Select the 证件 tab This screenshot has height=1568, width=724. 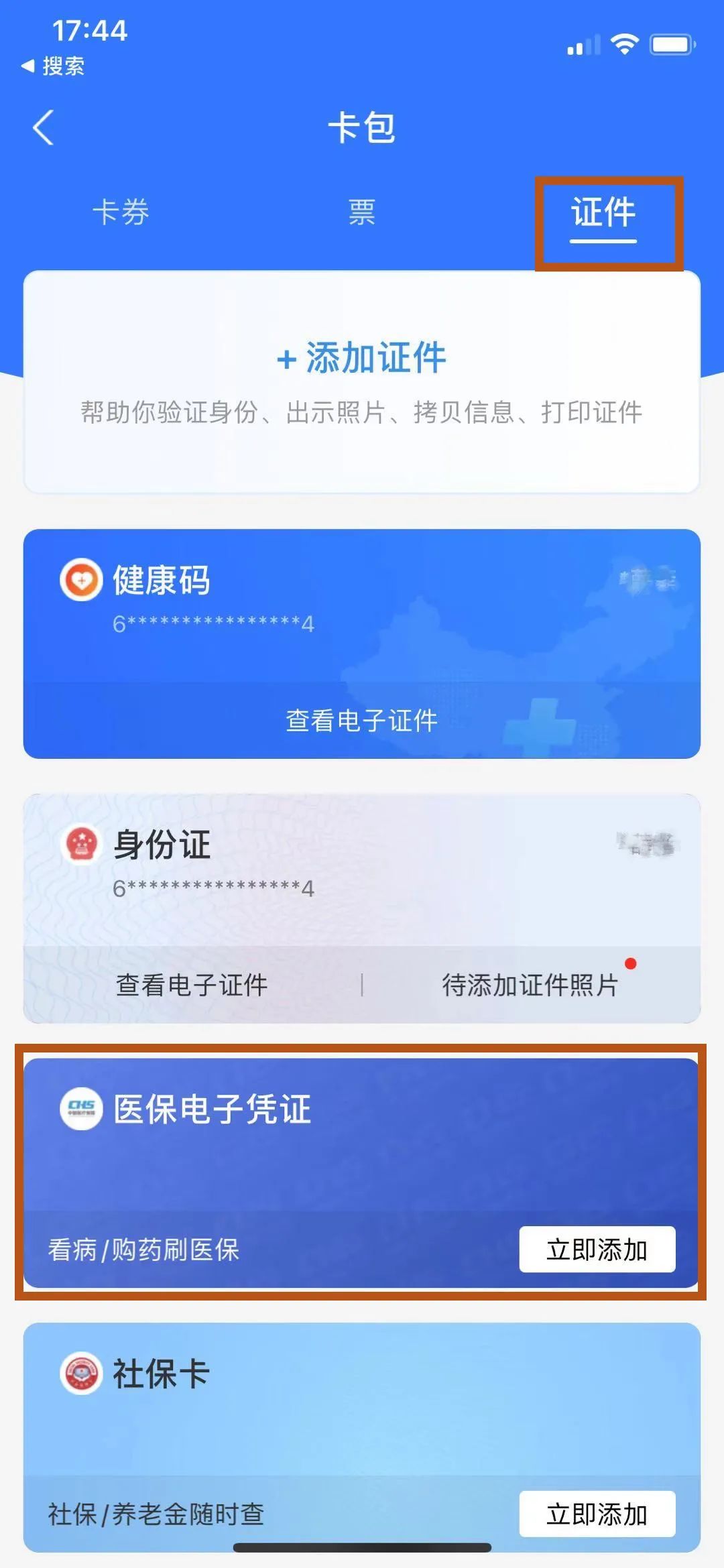tap(603, 213)
